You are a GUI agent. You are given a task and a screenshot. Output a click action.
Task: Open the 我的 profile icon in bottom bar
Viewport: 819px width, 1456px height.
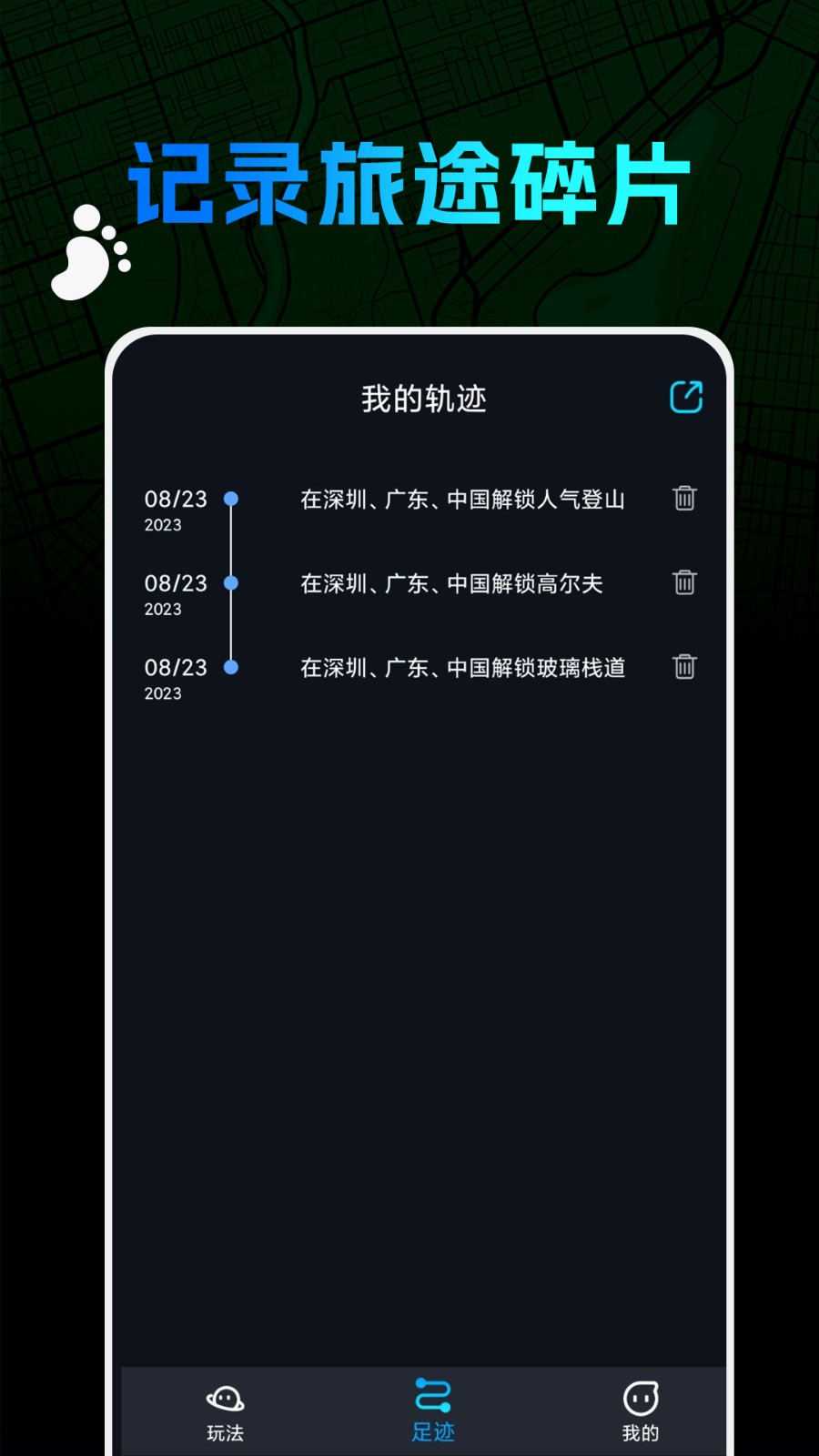(640, 1396)
